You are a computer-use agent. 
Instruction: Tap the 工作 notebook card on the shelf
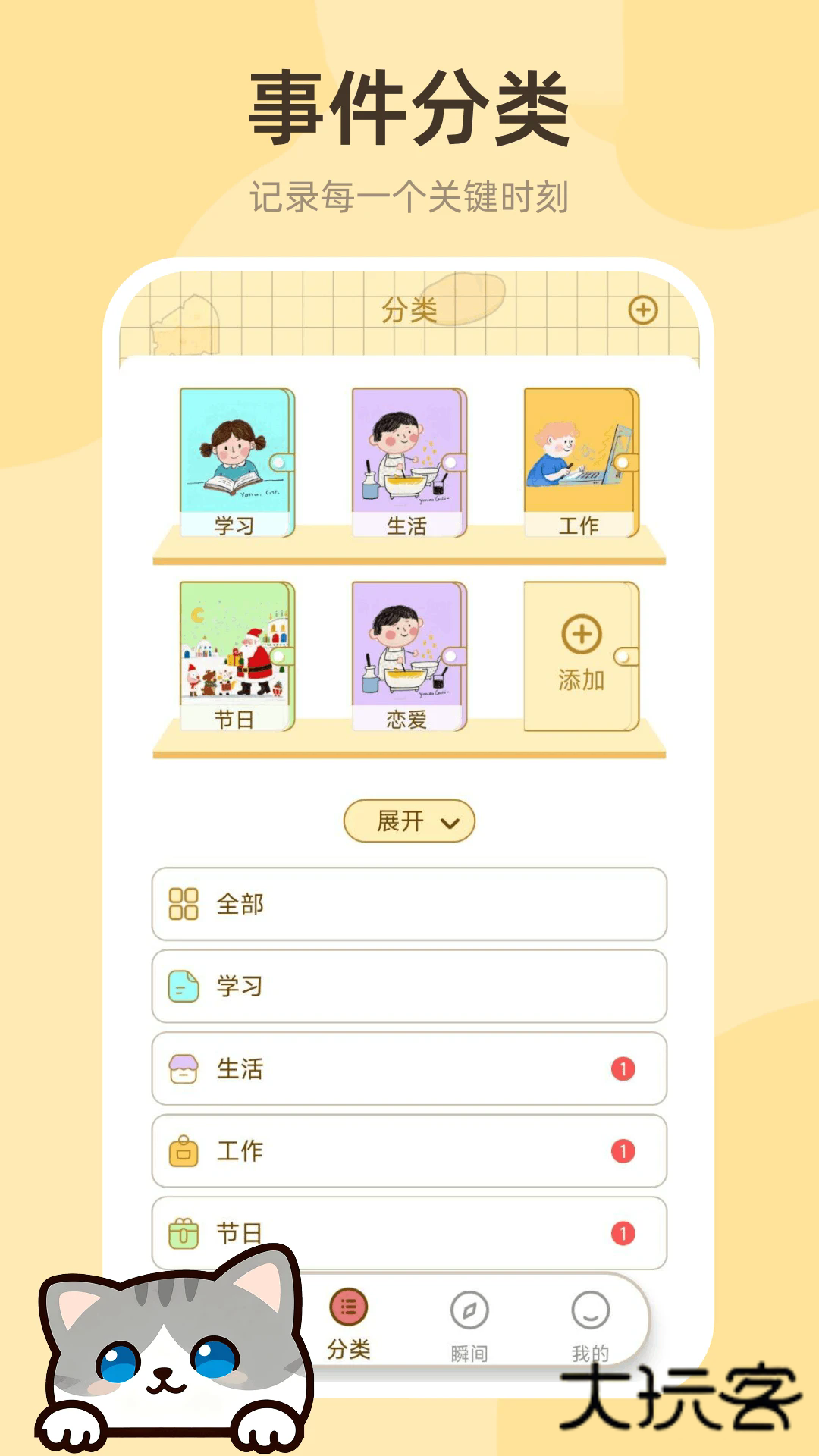576,459
